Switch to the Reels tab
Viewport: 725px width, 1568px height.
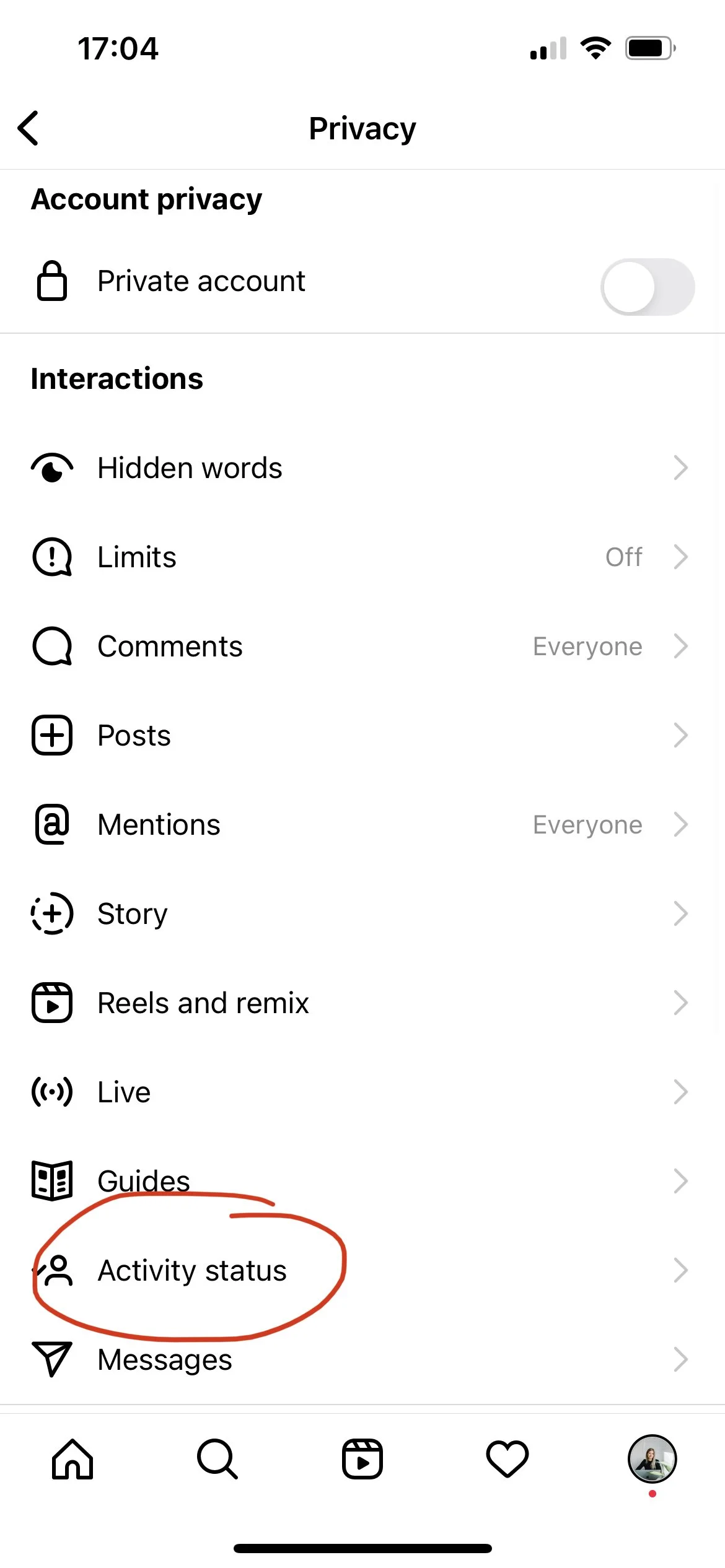coord(362,1459)
